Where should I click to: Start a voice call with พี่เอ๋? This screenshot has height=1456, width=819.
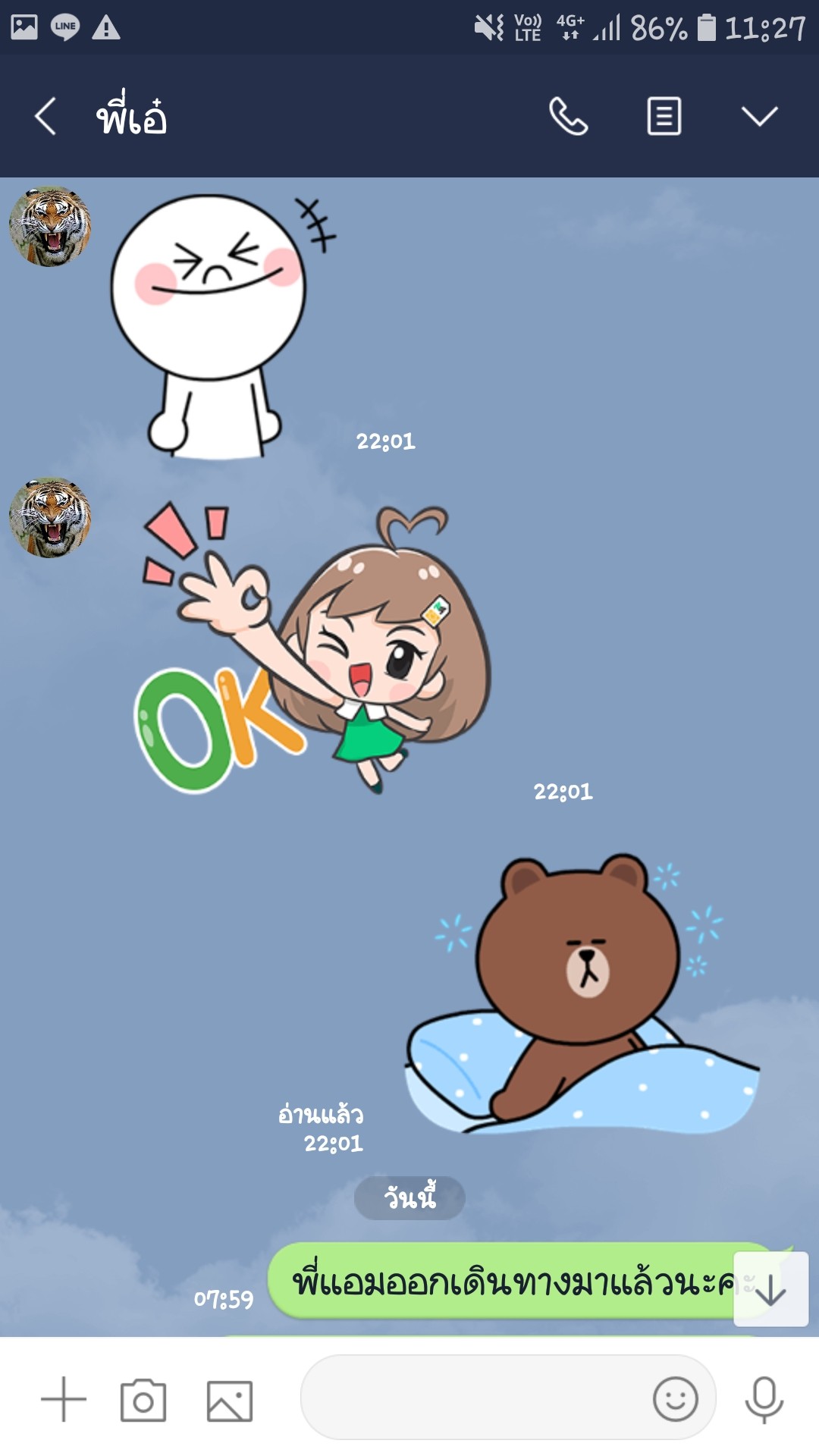pyautogui.click(x=568, y=116)
